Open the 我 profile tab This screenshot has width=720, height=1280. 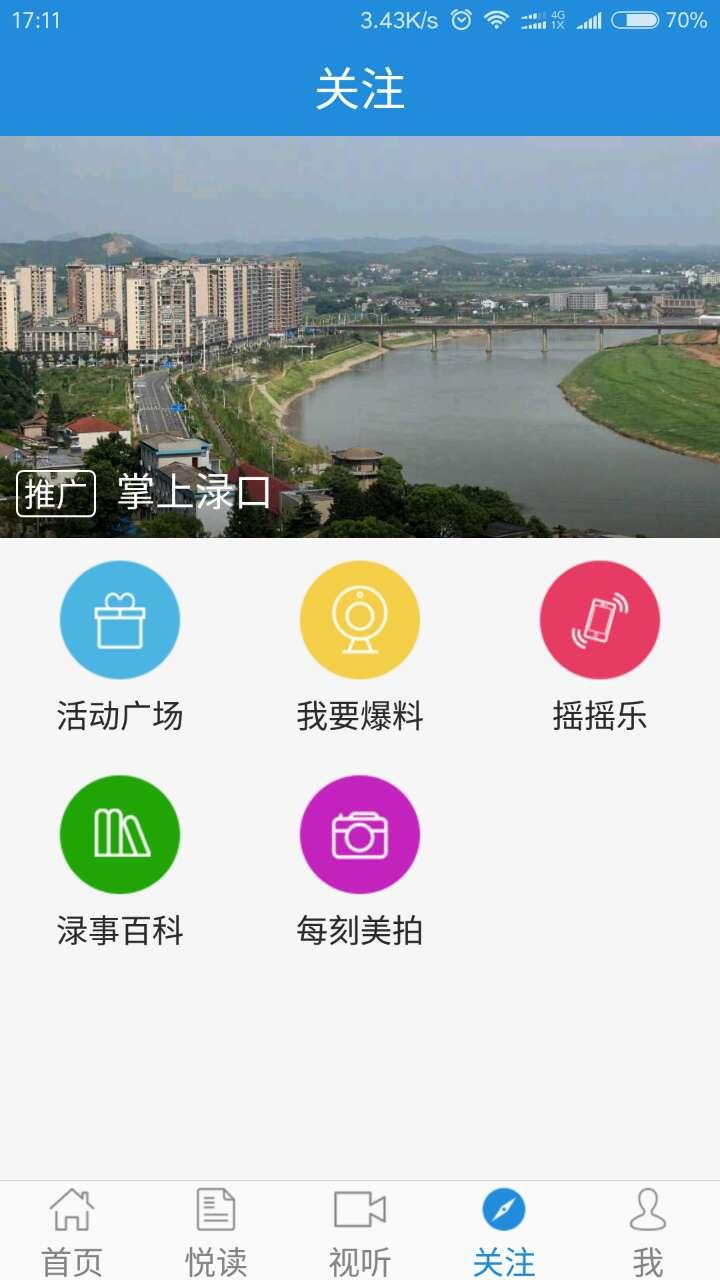point(648,1232)
